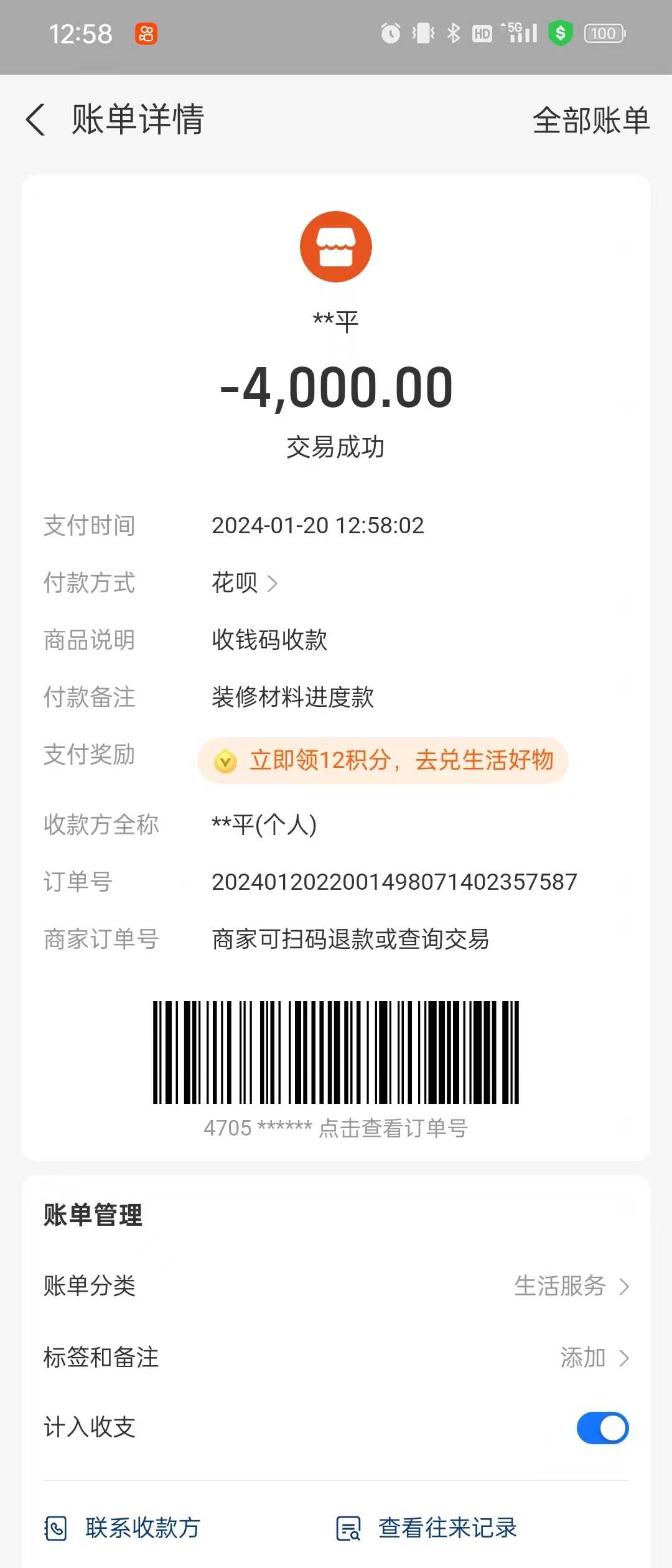Screen dimensions: 672x1568
Task: Open the payee's orange shop avatar
Action: (x=335, y=247)
